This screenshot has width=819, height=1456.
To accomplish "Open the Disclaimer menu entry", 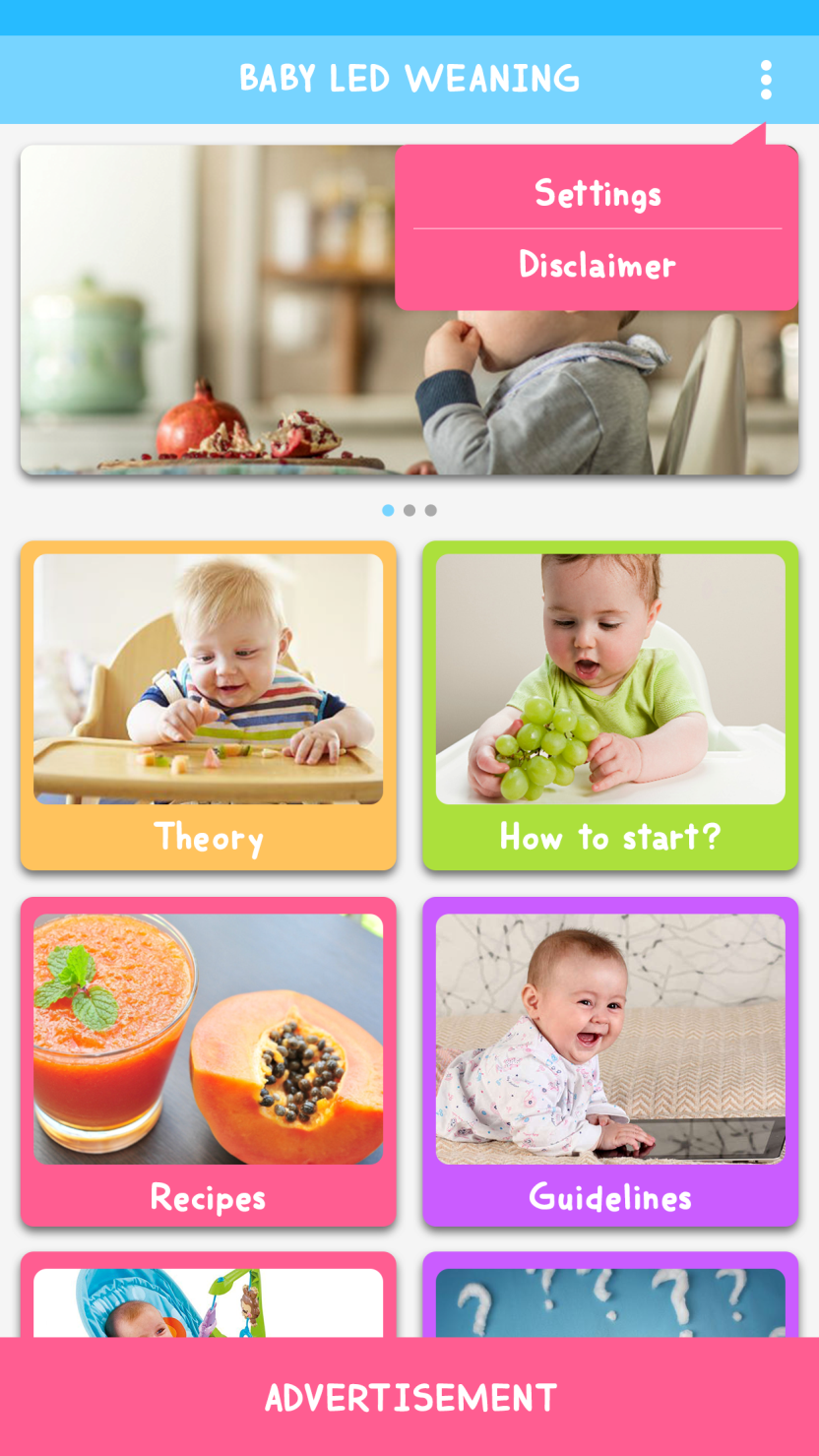I will 598,265.
